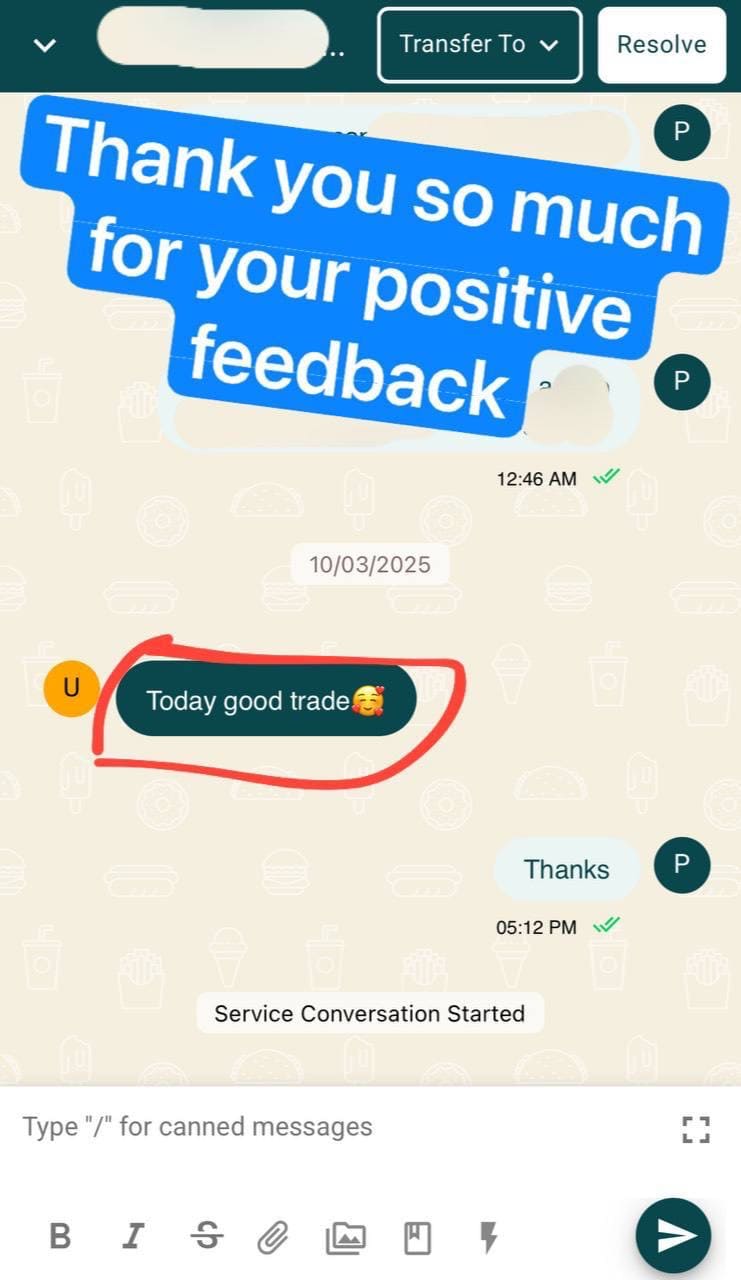Resolve this conversation
Screen dimensions: 741x1280
(661, 45)
